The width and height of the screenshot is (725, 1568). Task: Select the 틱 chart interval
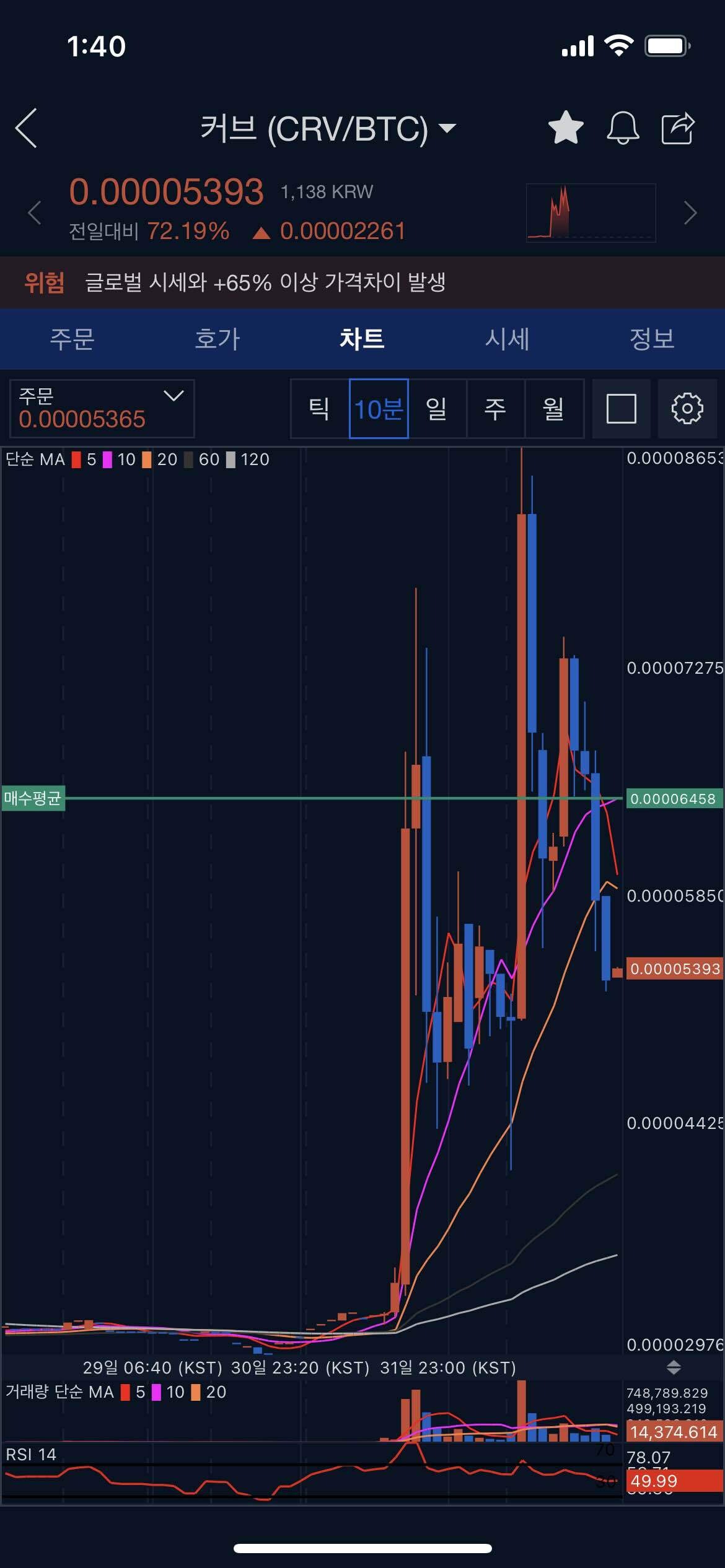[x=319, y=409]
